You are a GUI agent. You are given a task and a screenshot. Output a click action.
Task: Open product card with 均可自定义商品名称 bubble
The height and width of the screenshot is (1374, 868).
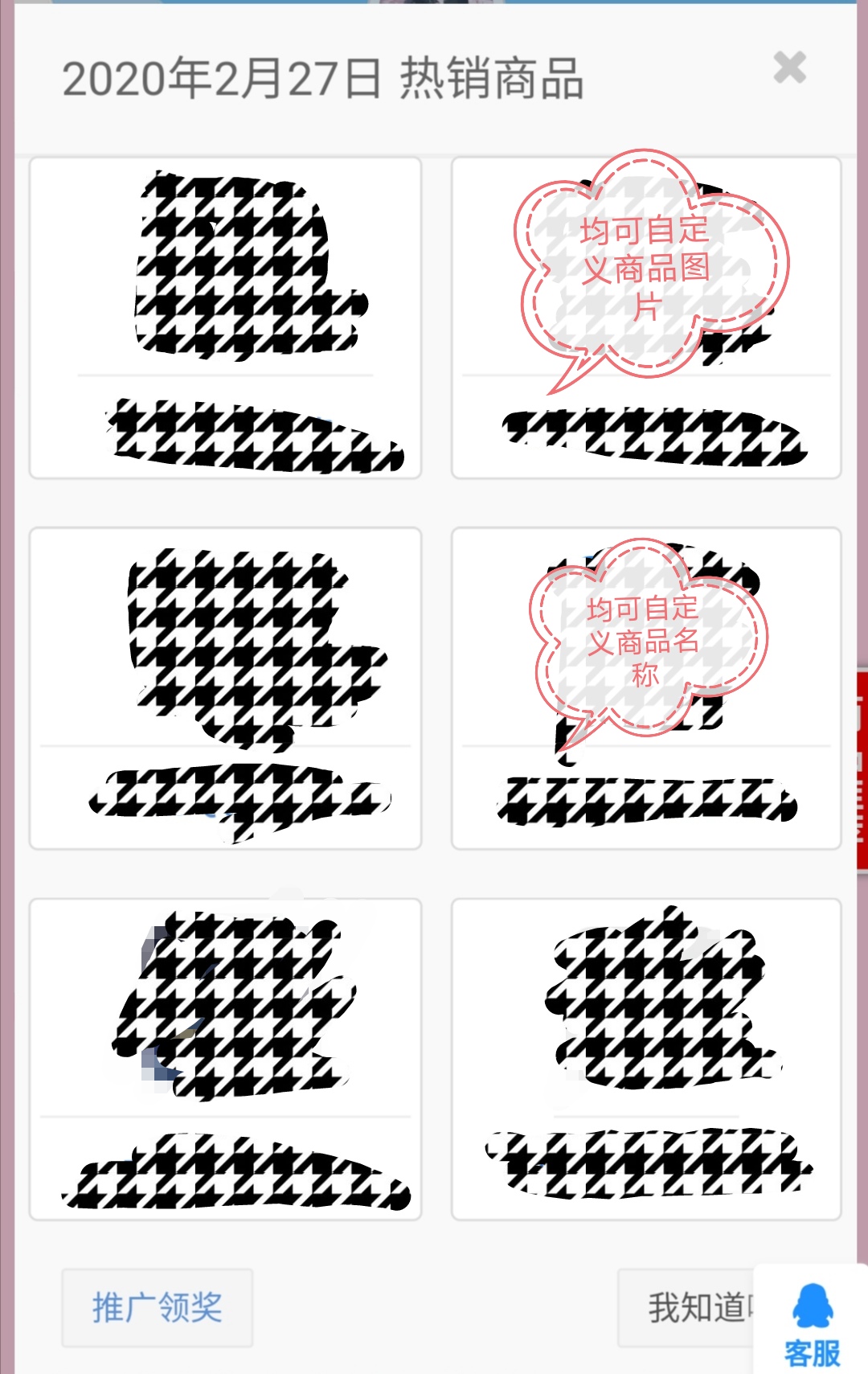click(646, 687)
